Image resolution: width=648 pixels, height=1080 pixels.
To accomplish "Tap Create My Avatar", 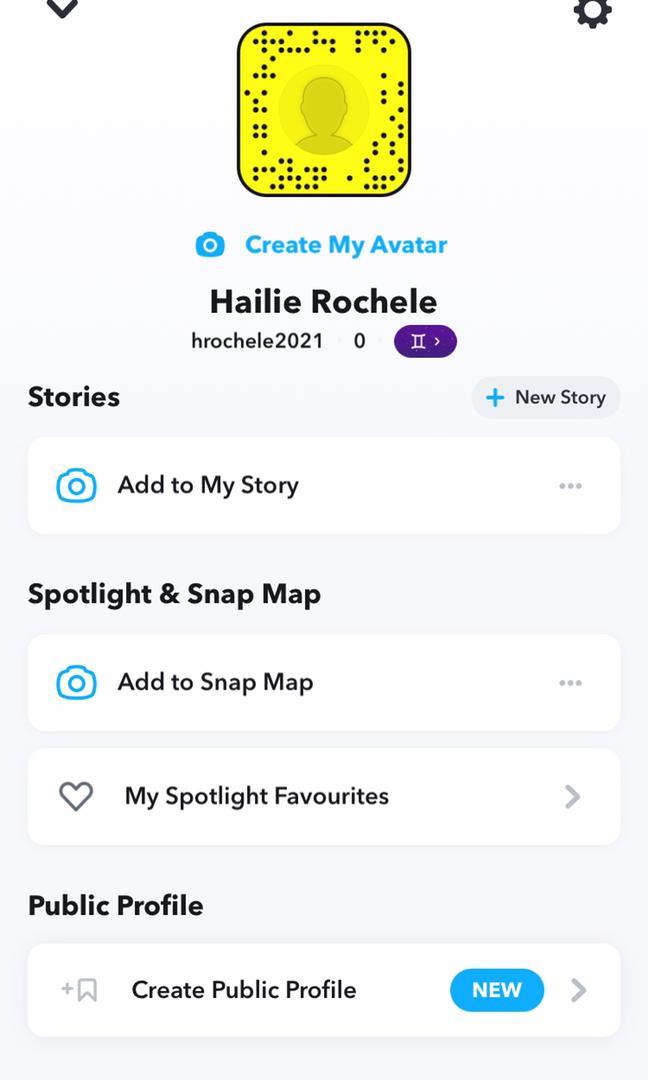I will [x=322, y=245].
